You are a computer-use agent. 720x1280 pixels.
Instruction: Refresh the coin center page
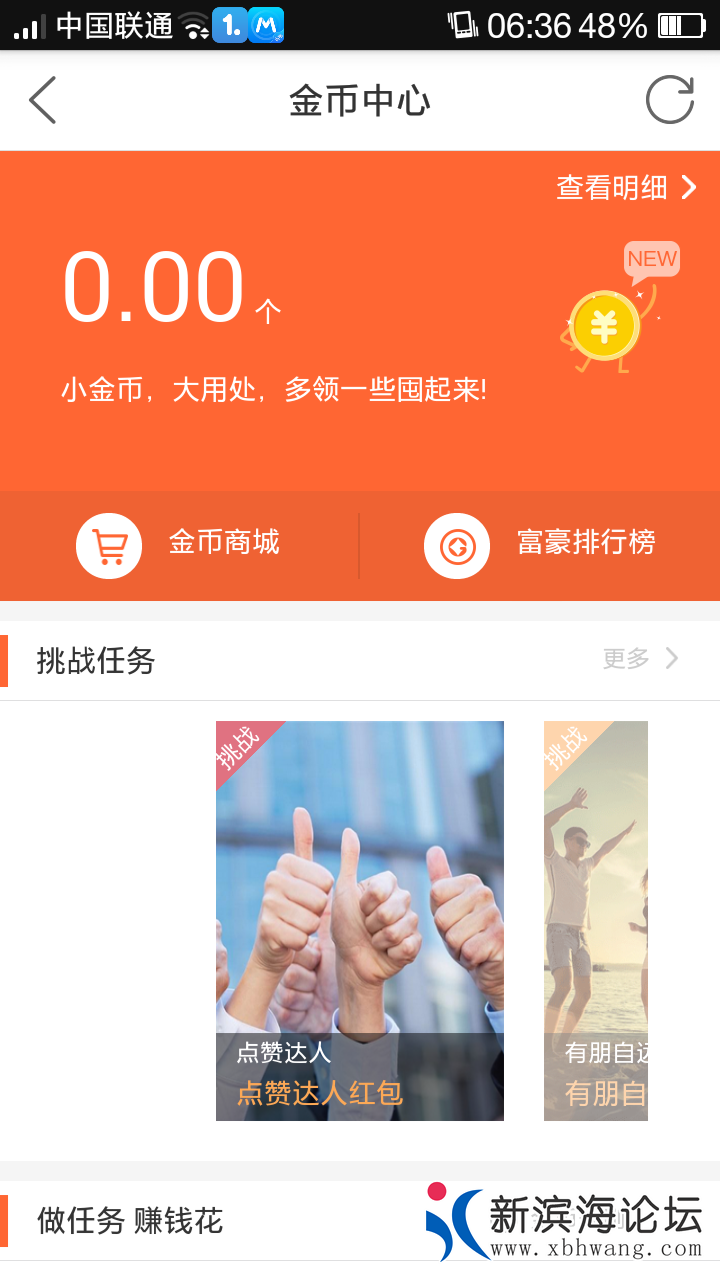point(669,100)
